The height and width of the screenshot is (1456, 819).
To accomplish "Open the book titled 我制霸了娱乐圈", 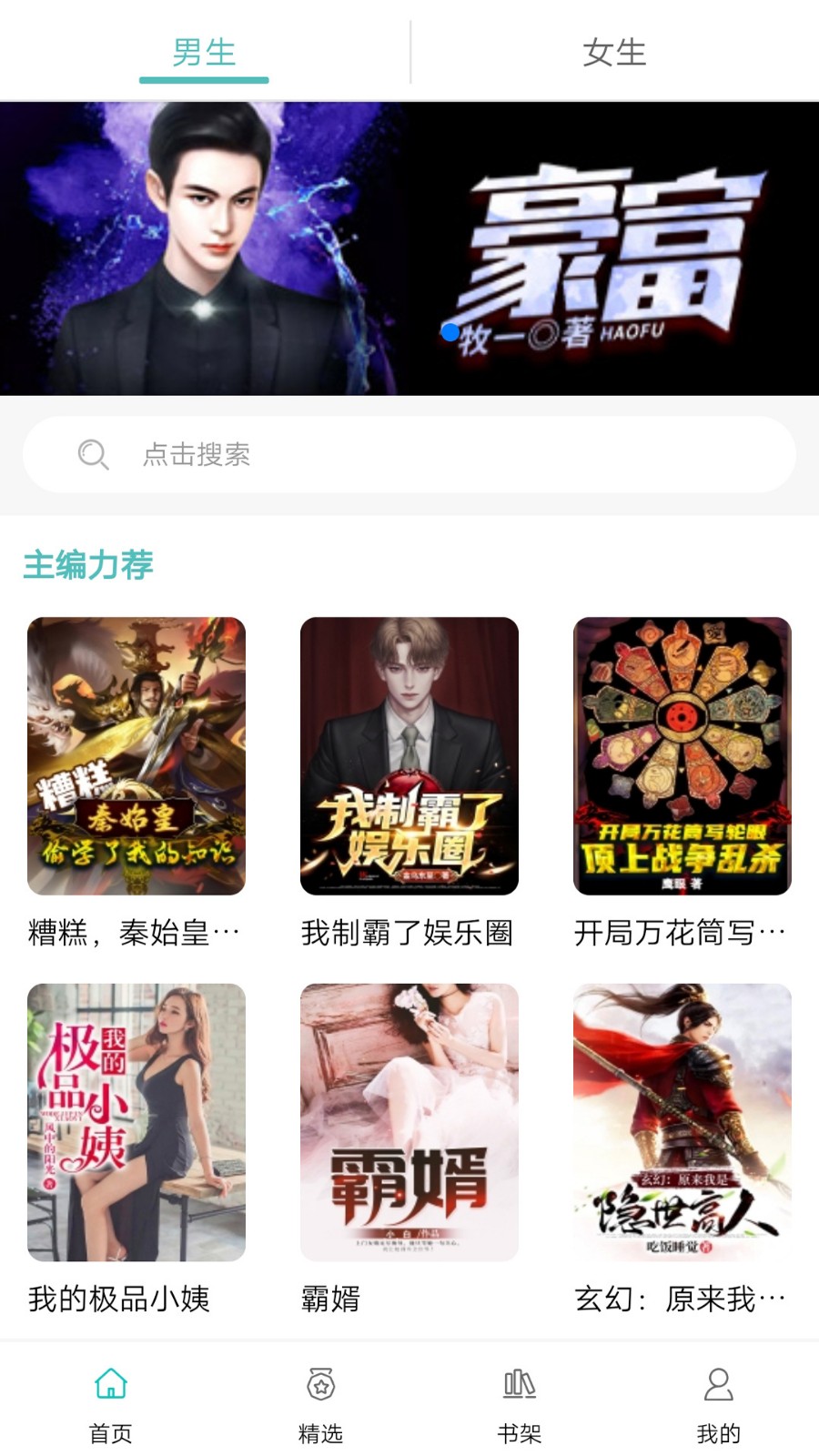I will click(x=409, y=755).
